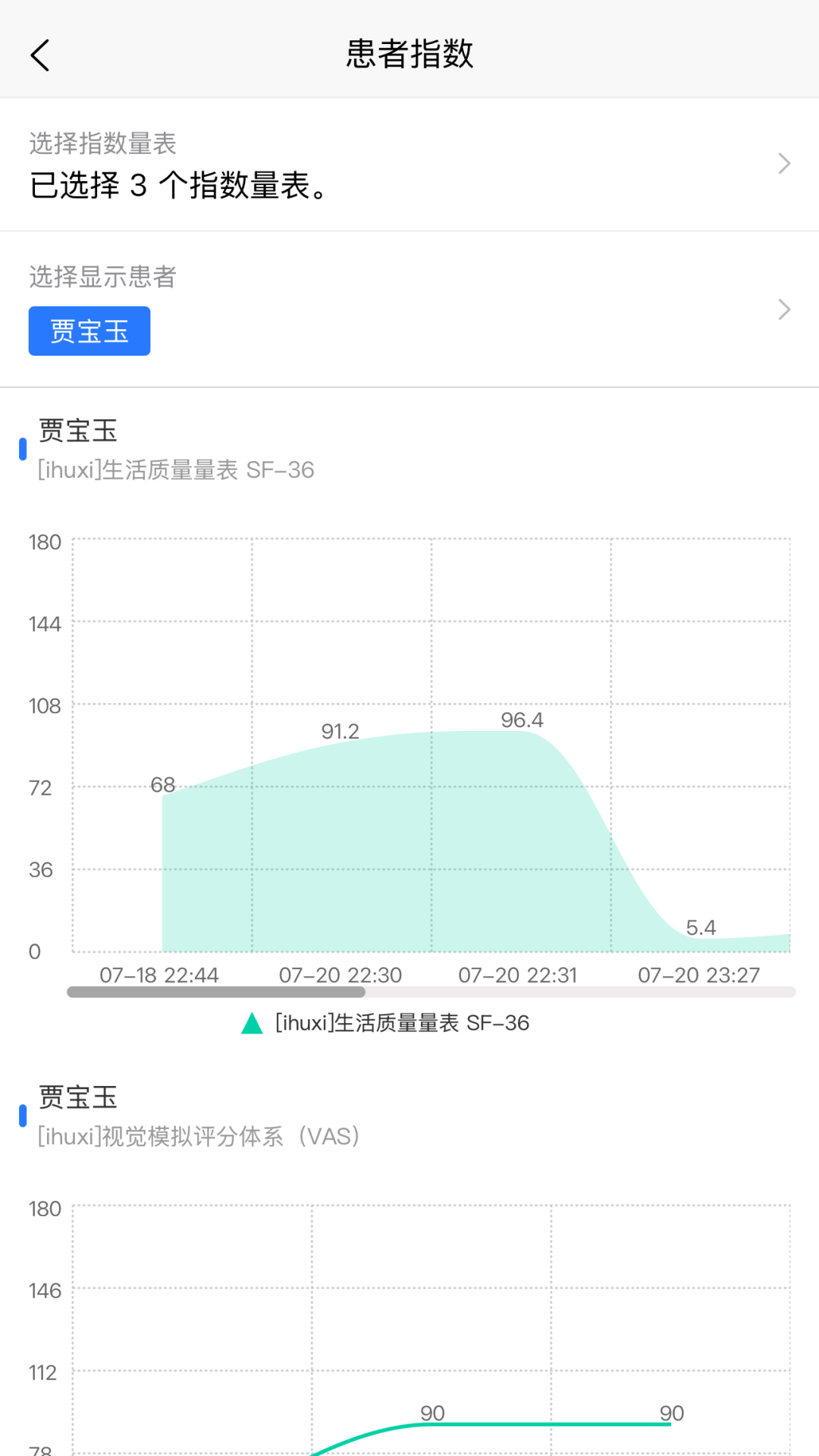Click the back arrow to return
819x1456 pixels.
(x=40, y=54)
